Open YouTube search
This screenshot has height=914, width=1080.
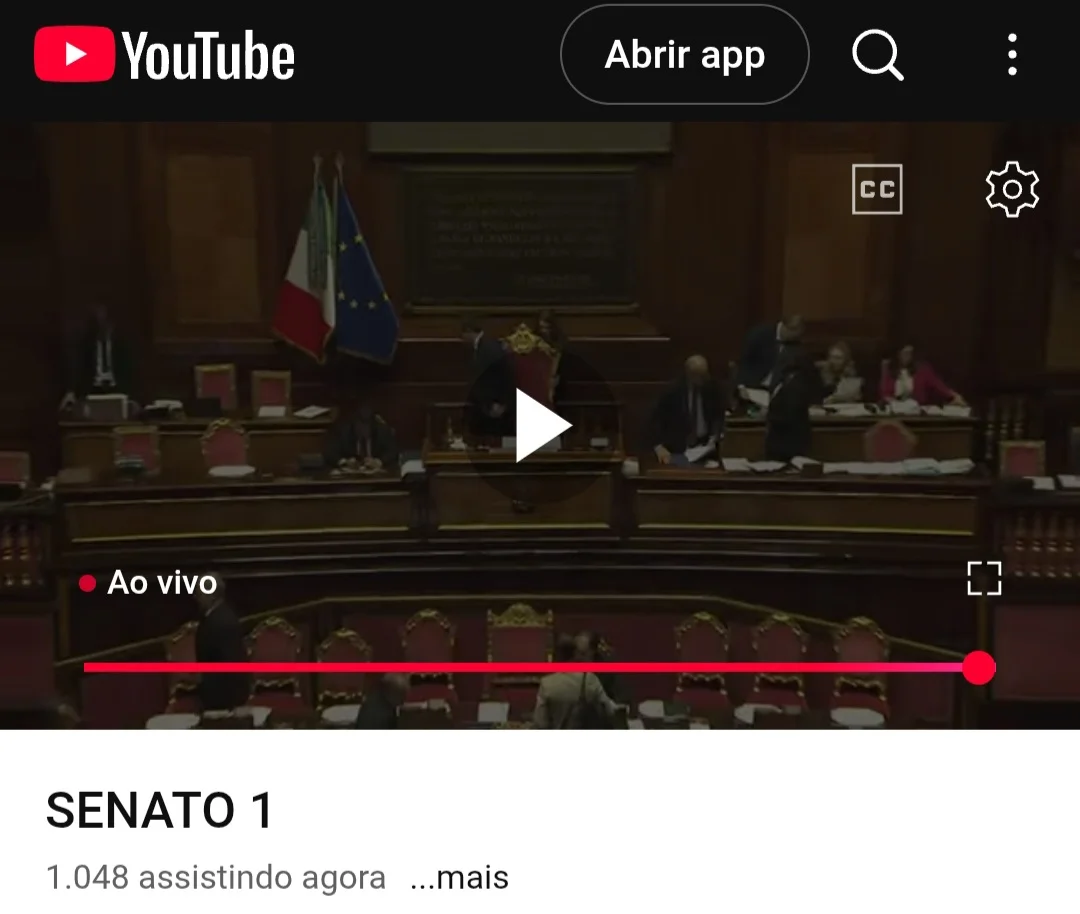pos(877,55)
